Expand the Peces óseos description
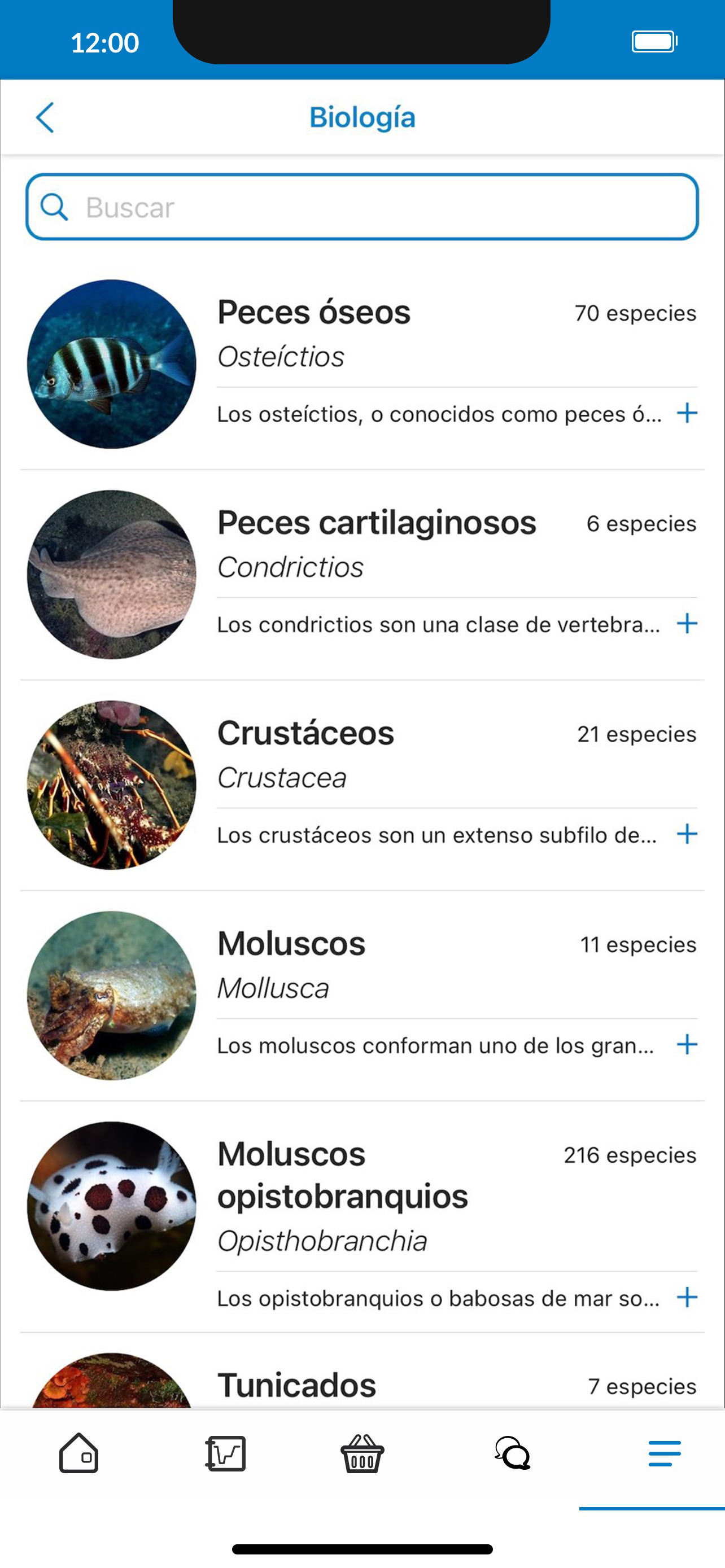Image resolution: width=725 pixels, height=1568 pixels. [x=687, y=413]
